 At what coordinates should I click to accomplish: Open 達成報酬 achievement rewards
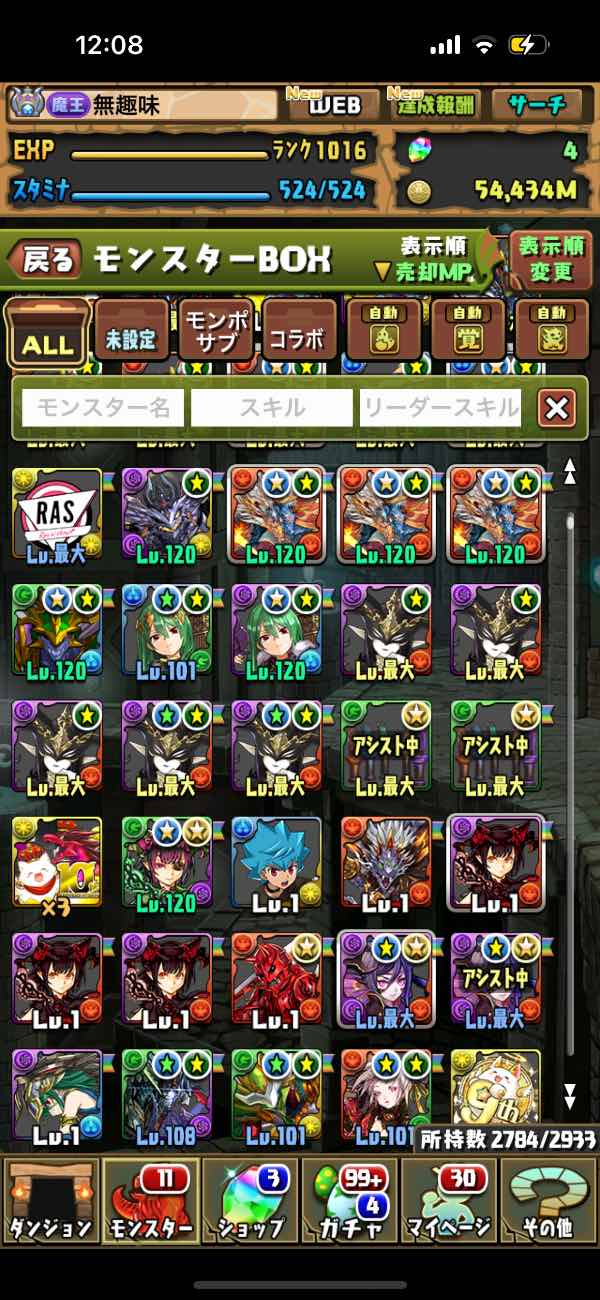[434, 104]
